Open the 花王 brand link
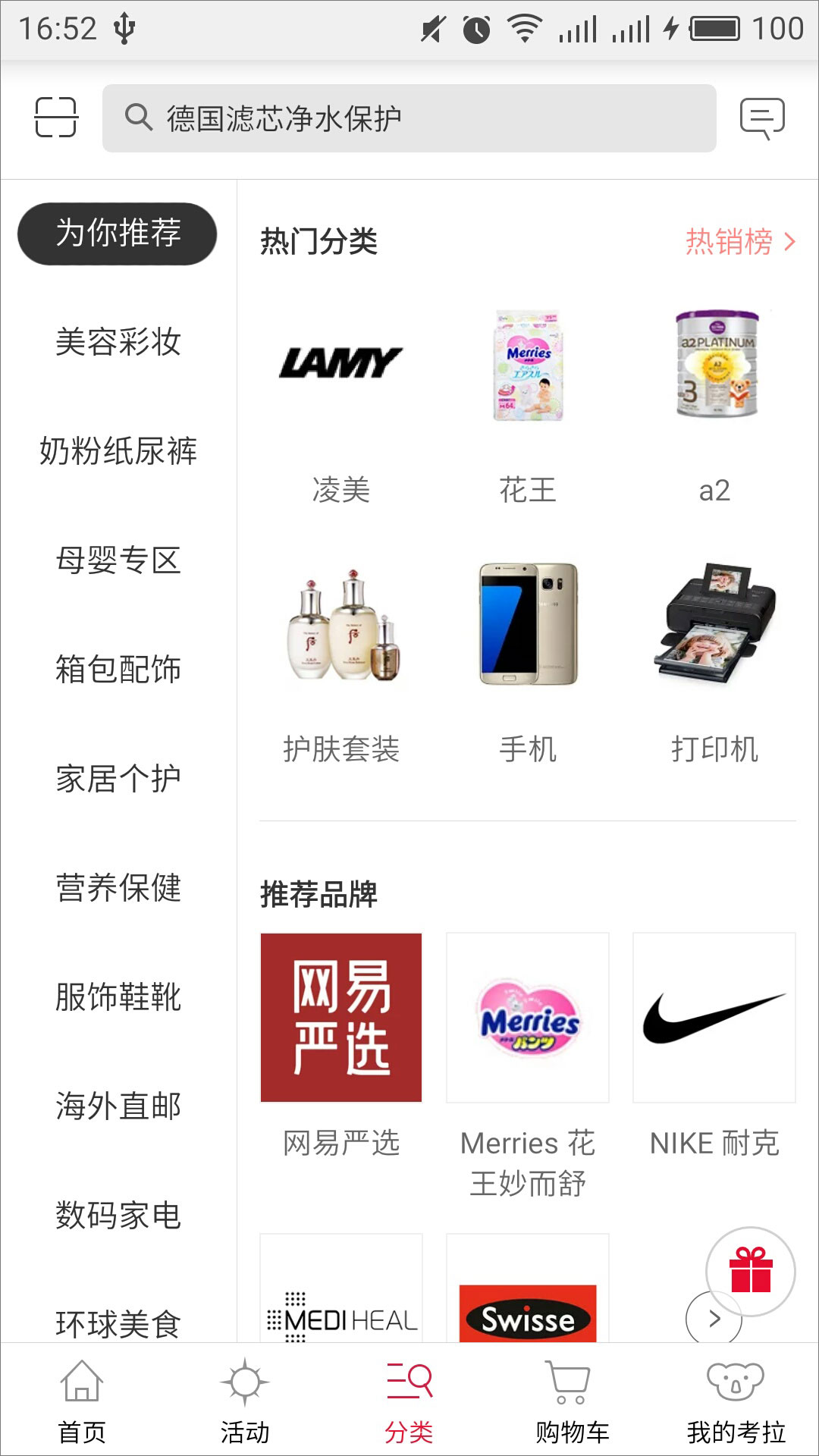Screen dimensions: 819x1456 (x=528, y=369)
